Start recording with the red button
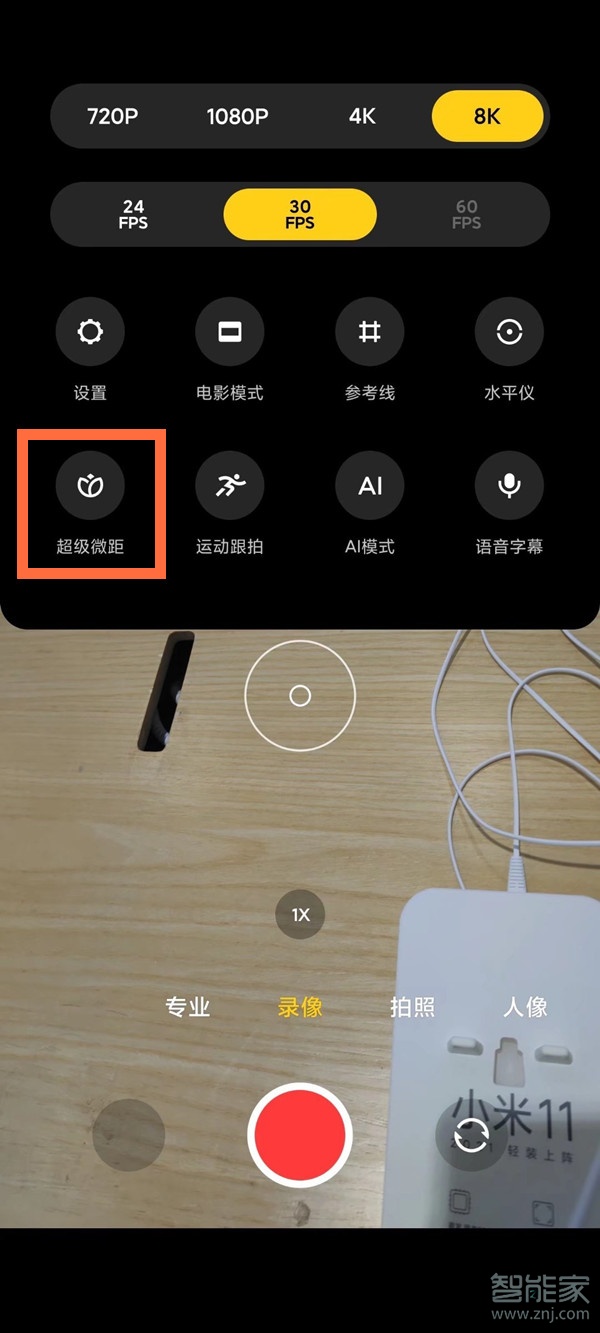 [x=300, y=1135]
